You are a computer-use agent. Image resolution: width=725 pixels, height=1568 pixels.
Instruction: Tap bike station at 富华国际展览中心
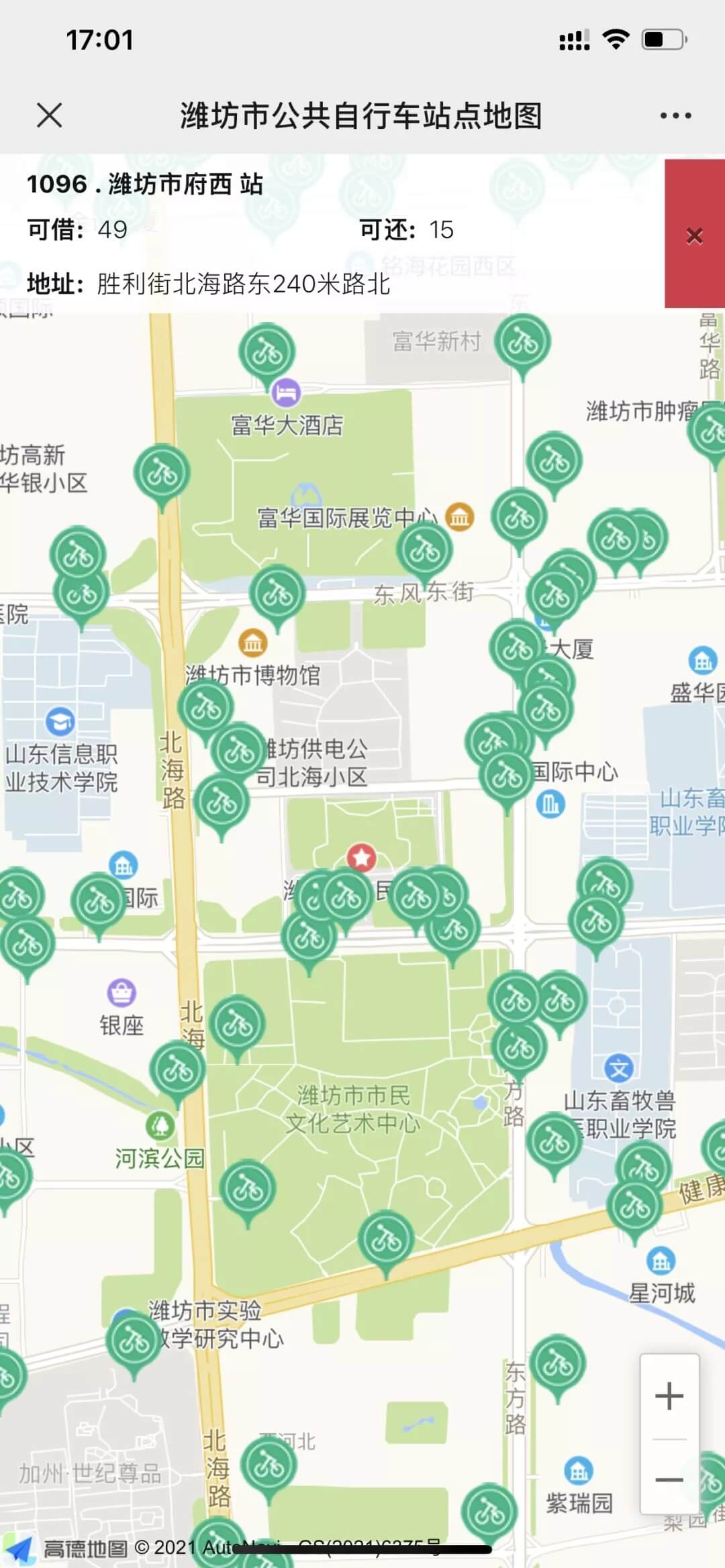(424, 550)
